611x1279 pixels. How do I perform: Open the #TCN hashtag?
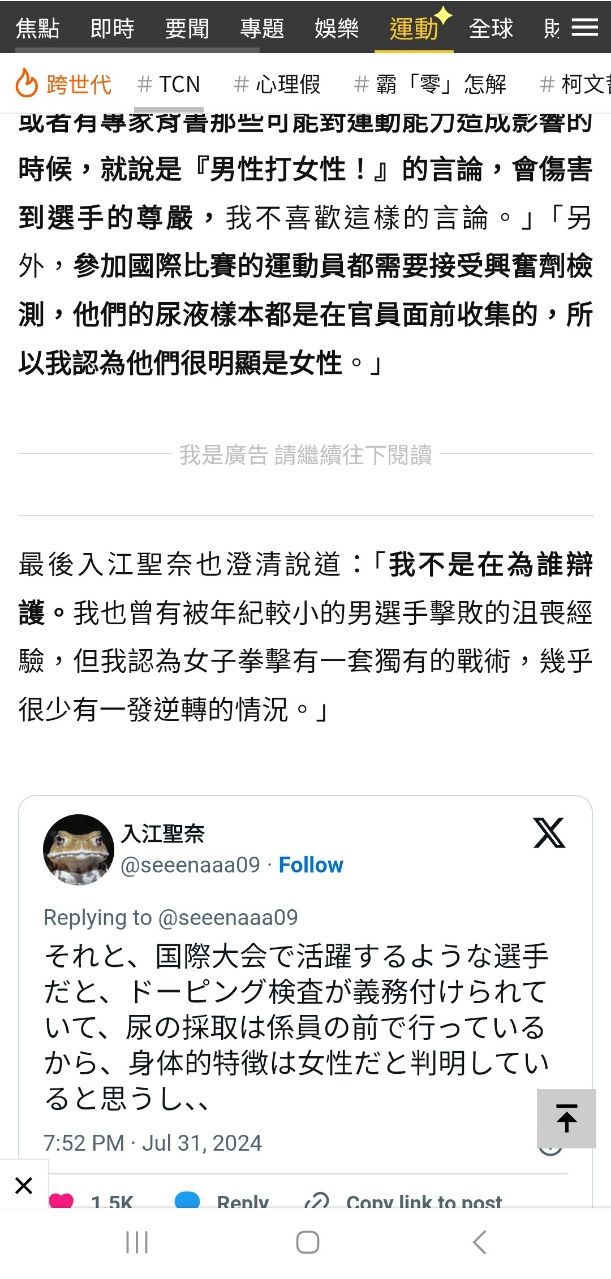tap(169, 85)
